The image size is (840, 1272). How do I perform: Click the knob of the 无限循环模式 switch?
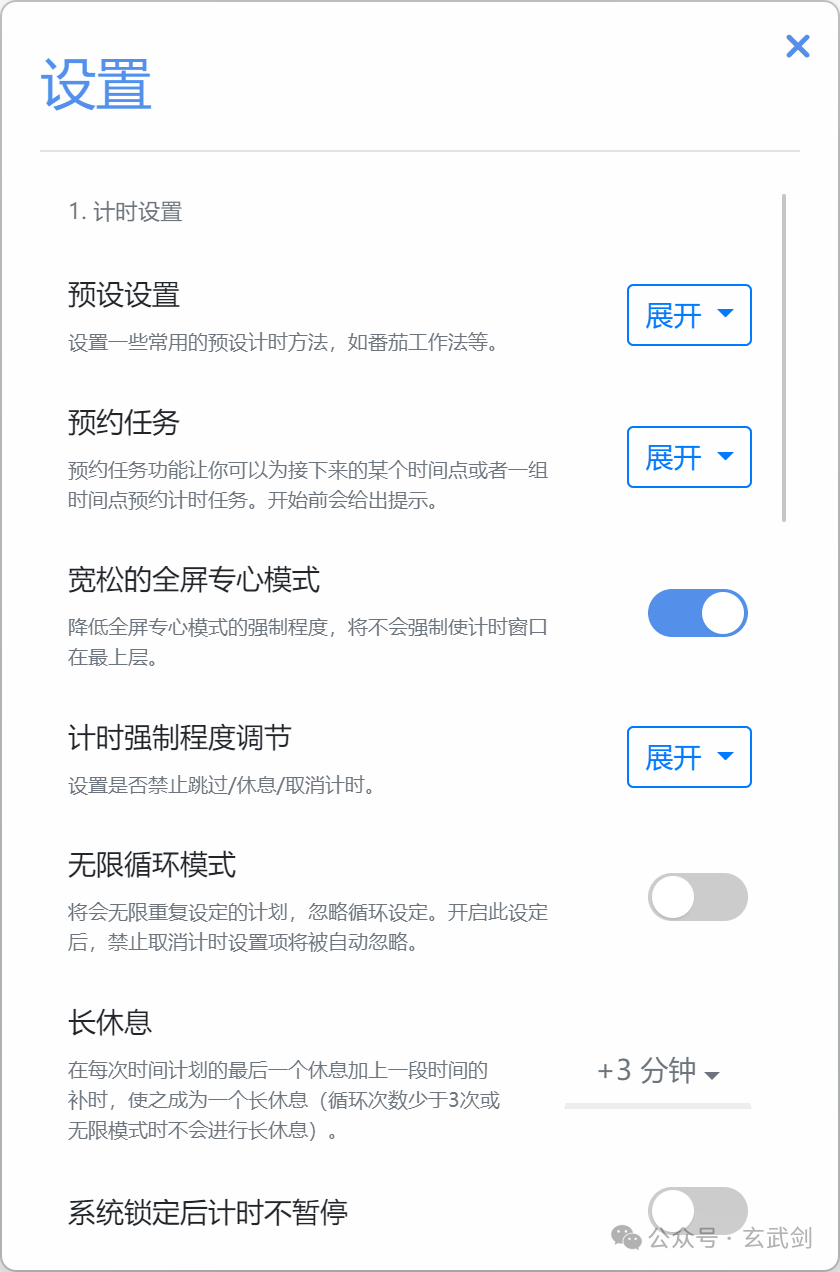click(x=670, y=897)
